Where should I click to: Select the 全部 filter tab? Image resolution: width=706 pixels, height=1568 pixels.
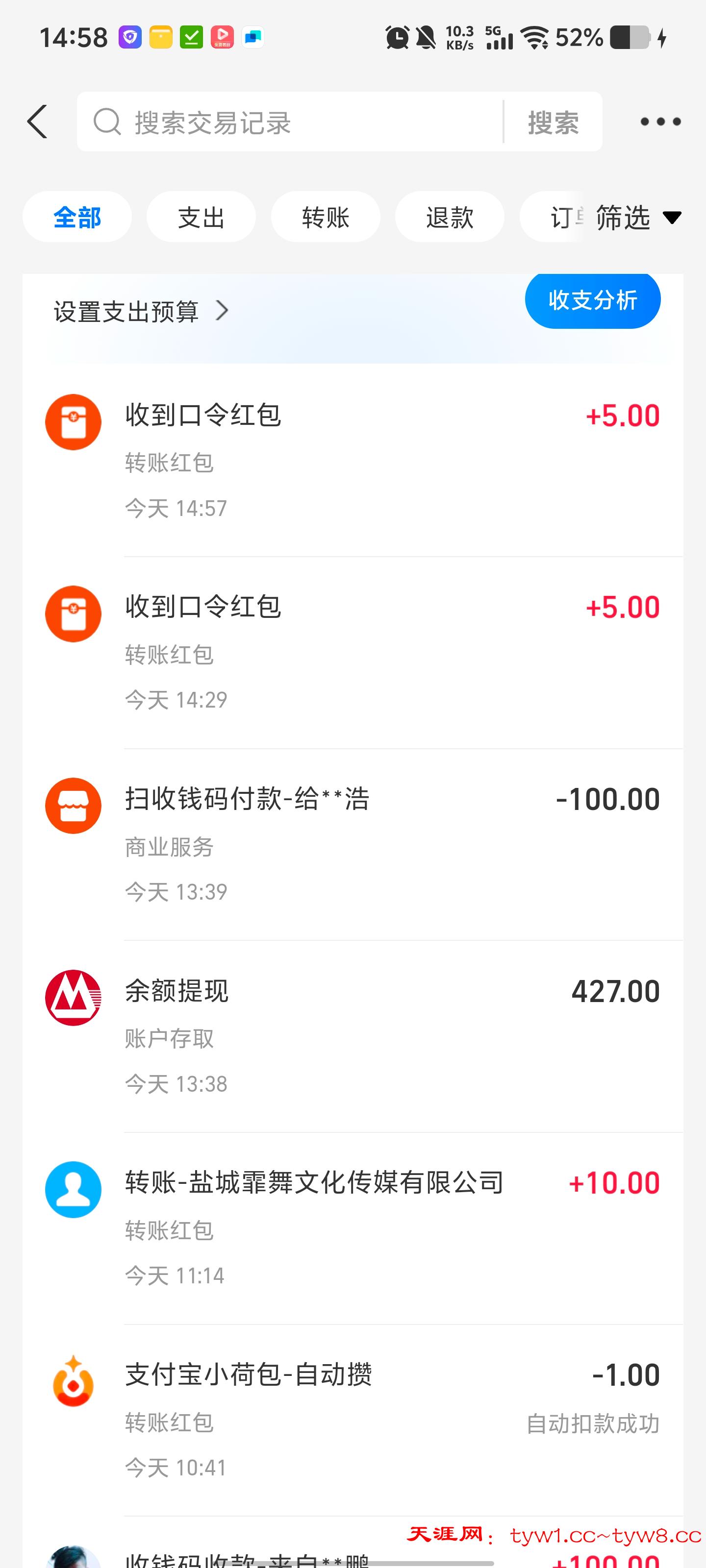[x=77, y=217]
